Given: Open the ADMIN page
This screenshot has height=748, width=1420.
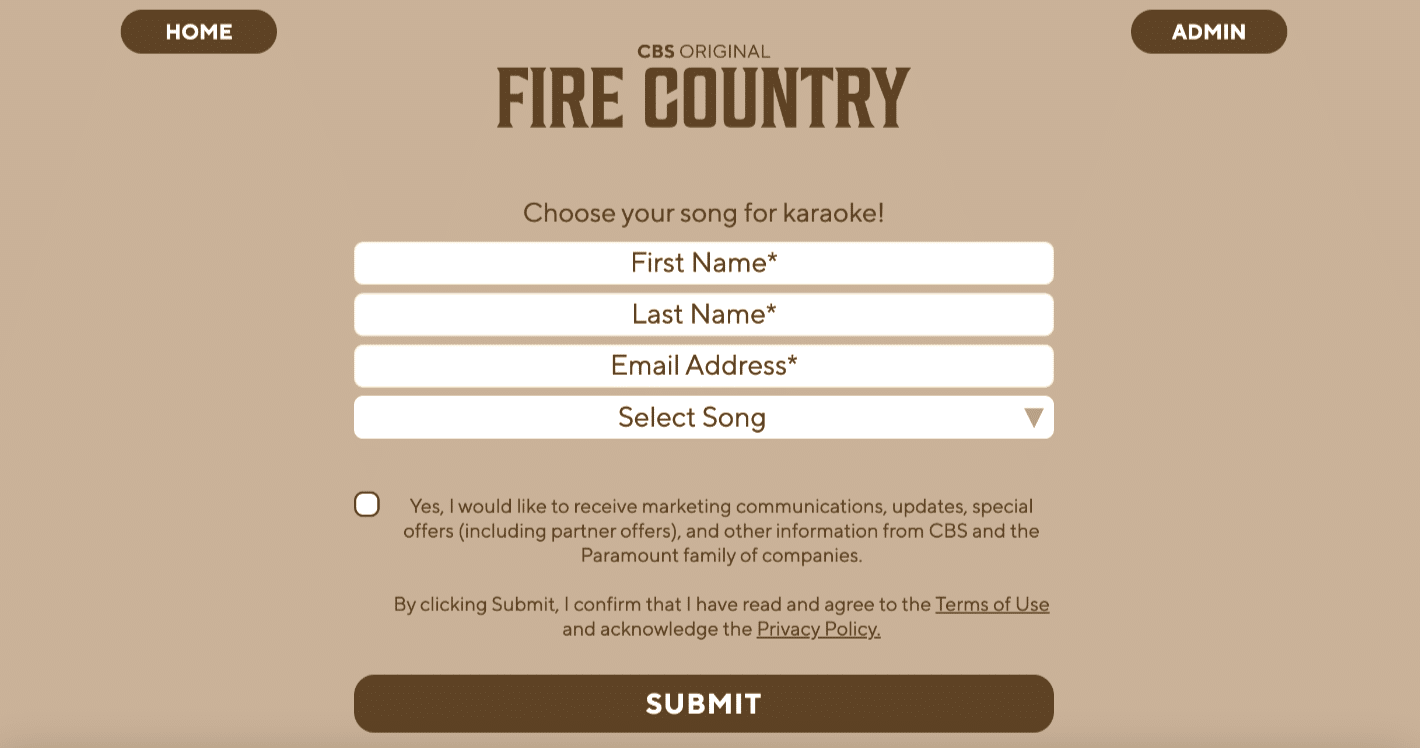Looking at the screenshot, I should click(1208, 32).
